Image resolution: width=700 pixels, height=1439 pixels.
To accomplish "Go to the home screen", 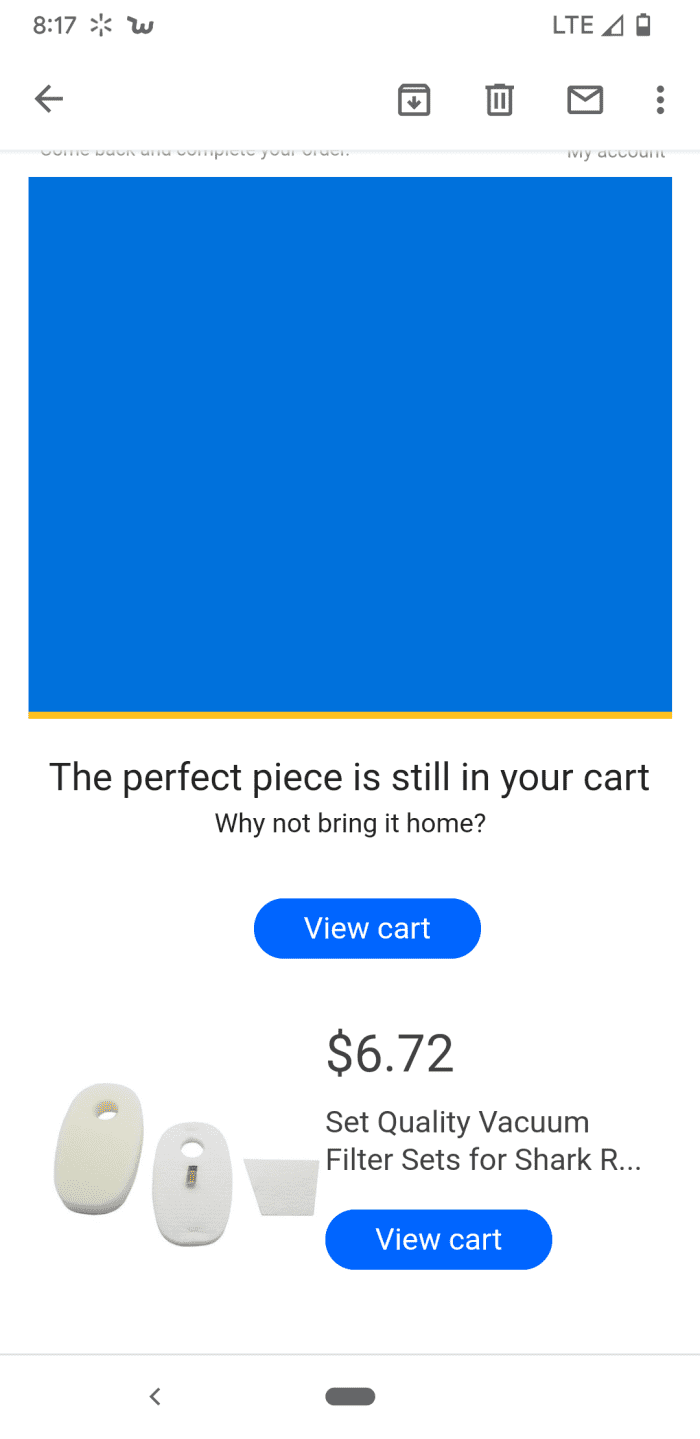I will point(350,1396).
